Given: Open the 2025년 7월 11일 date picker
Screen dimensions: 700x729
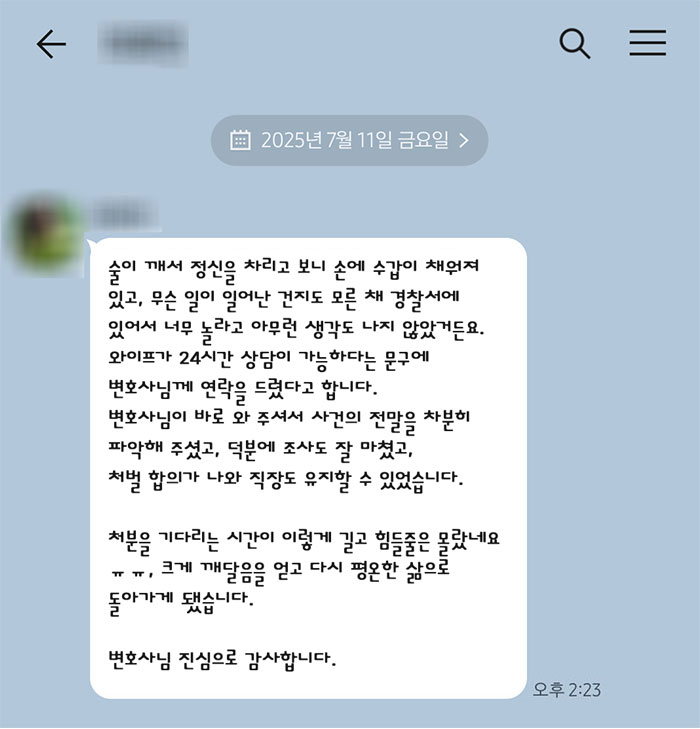Looking at the screenshot, I should pyautogui.click(x=349, y=140).
